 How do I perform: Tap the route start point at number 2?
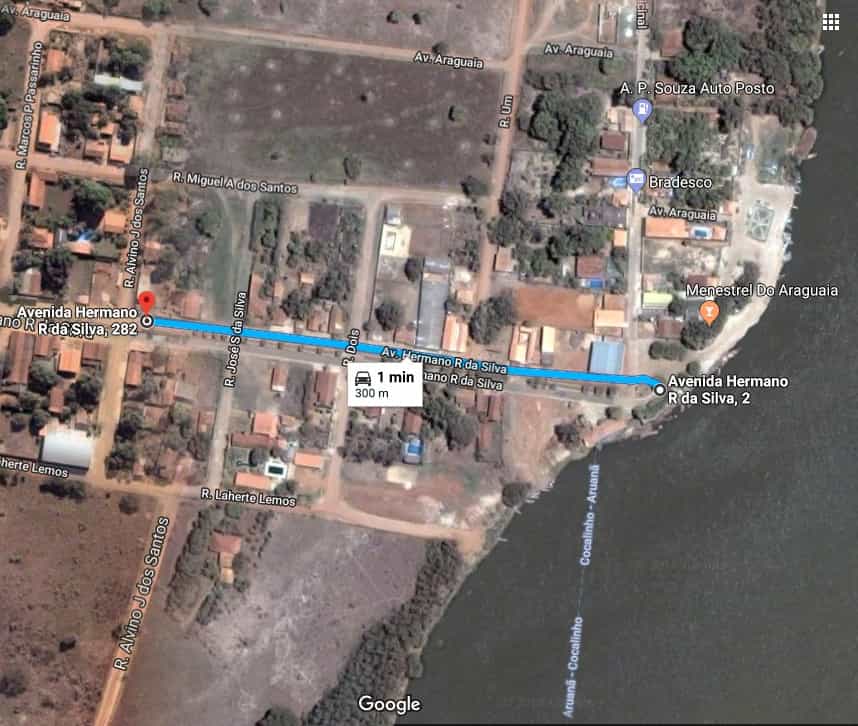659,389
